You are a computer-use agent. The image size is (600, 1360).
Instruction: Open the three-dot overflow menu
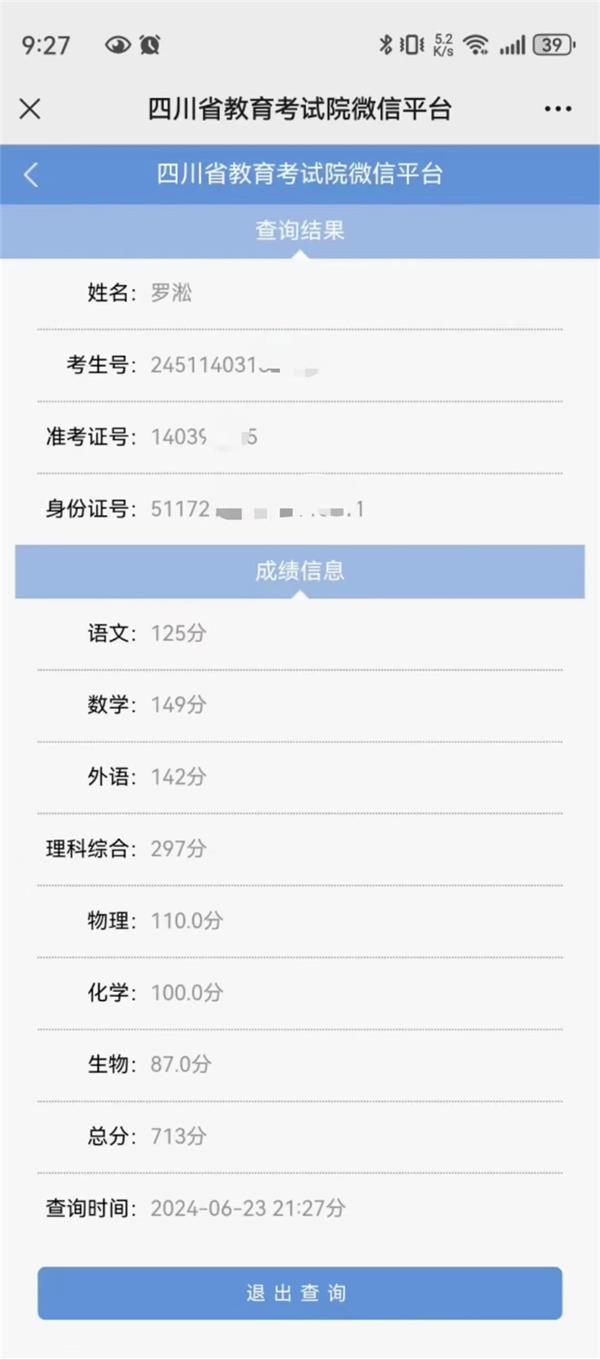click(x=558, y=109)
